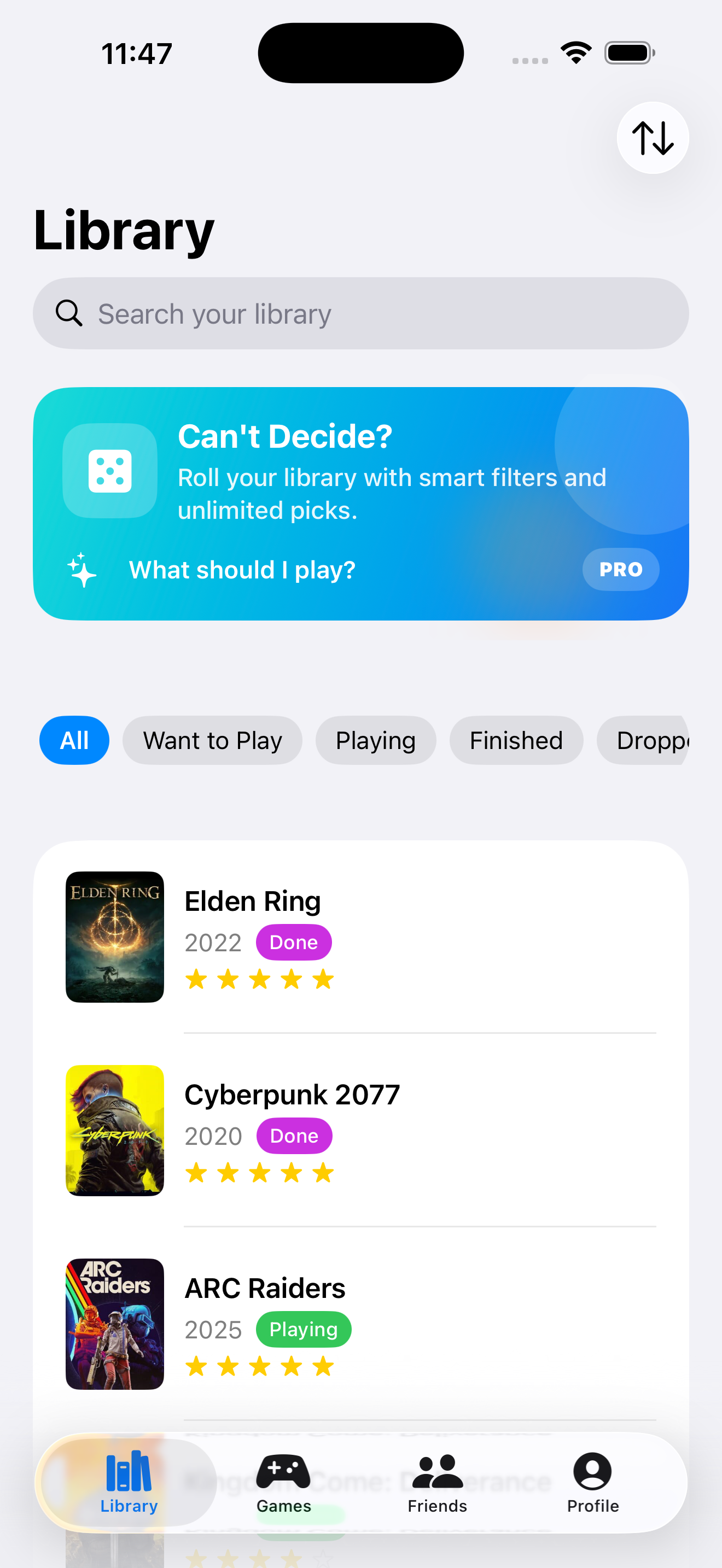Tap the PRO badge on the banner
Viewport: 722px width, 1568px height.
click(620, 570)
